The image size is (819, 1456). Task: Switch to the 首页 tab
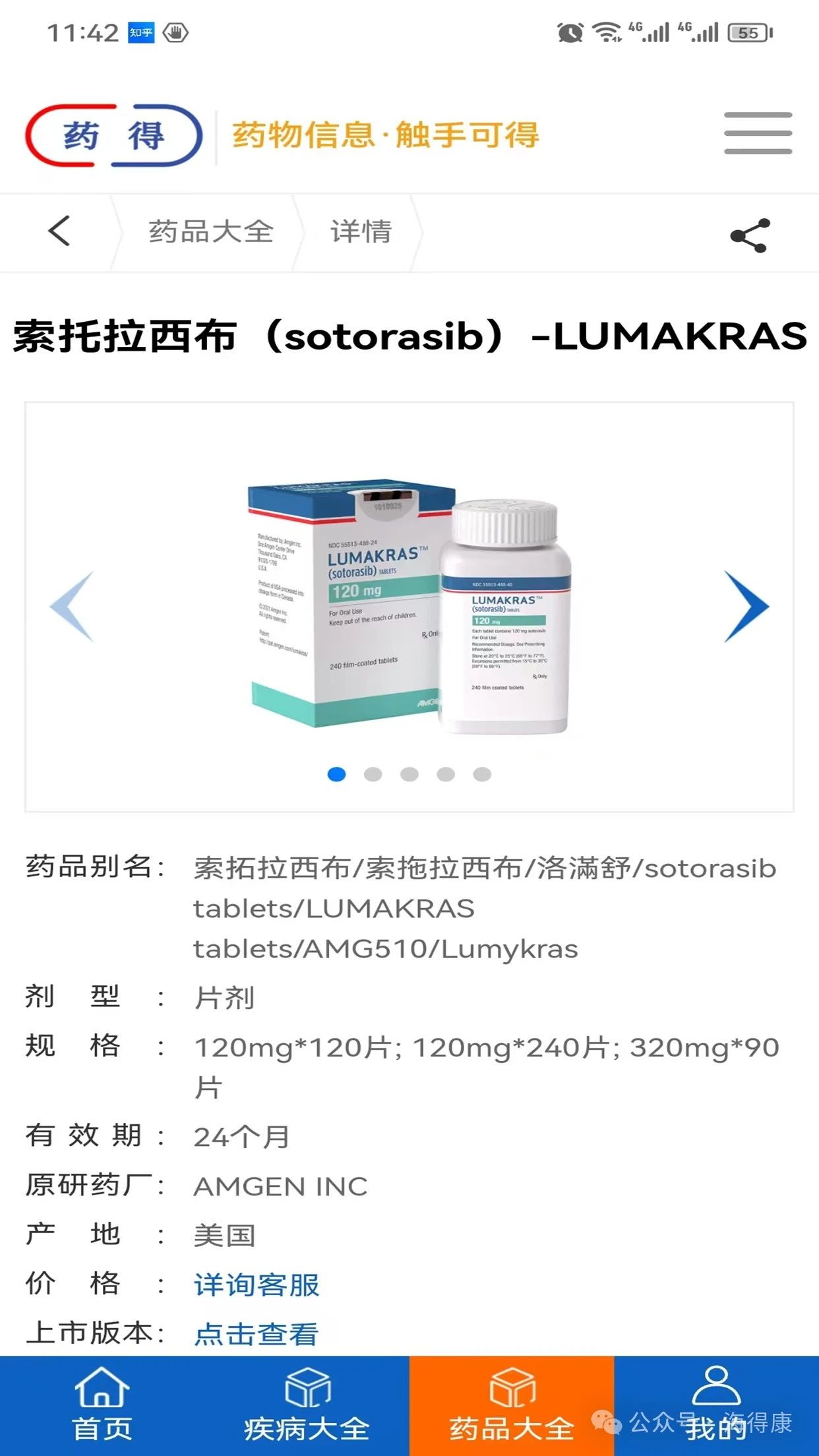(102, 1405)
